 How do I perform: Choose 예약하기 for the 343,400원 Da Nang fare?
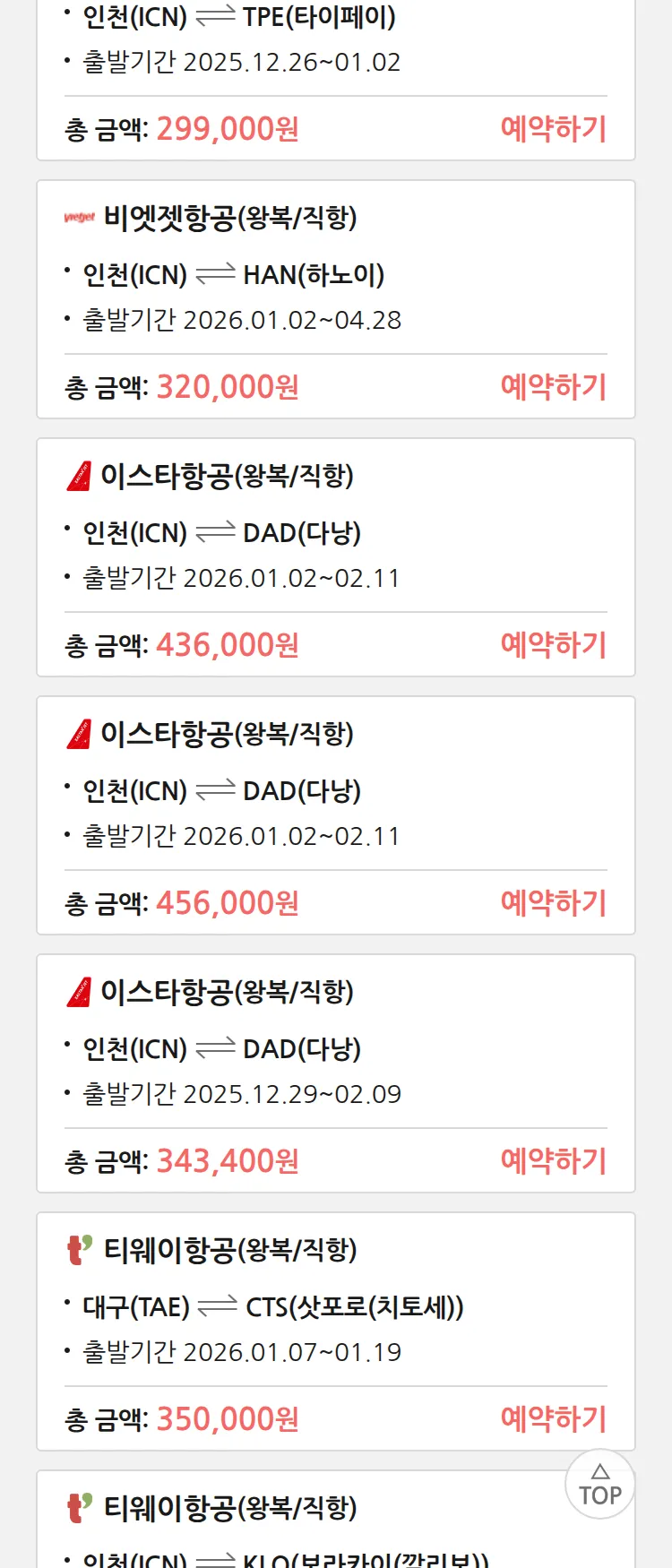[x=553, y=1161]
